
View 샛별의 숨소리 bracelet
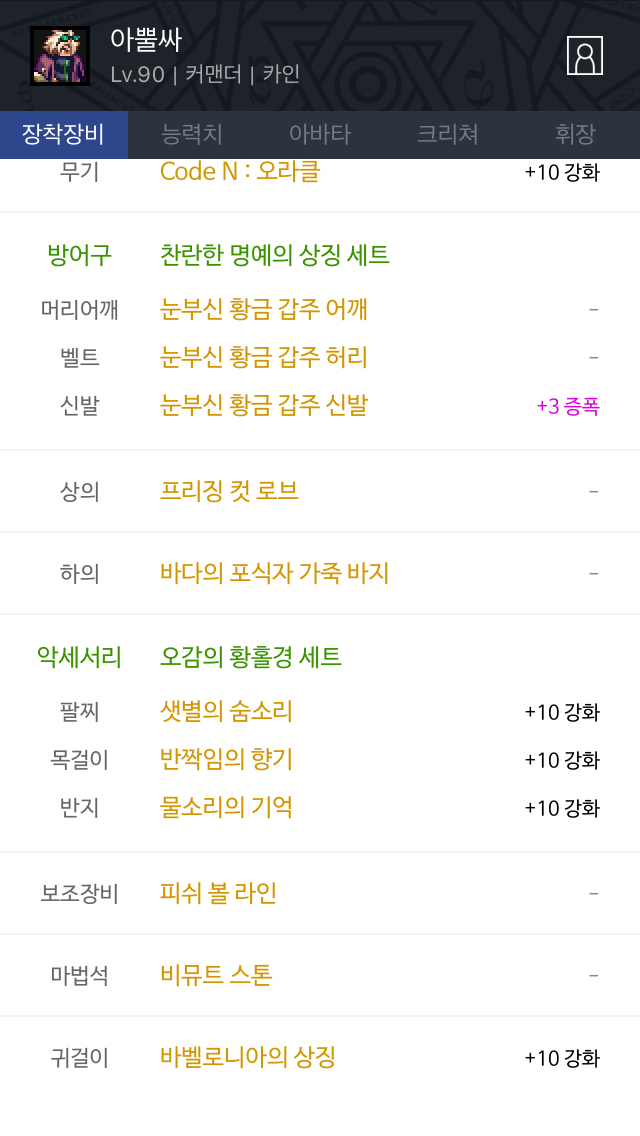(x=226, y=711)
